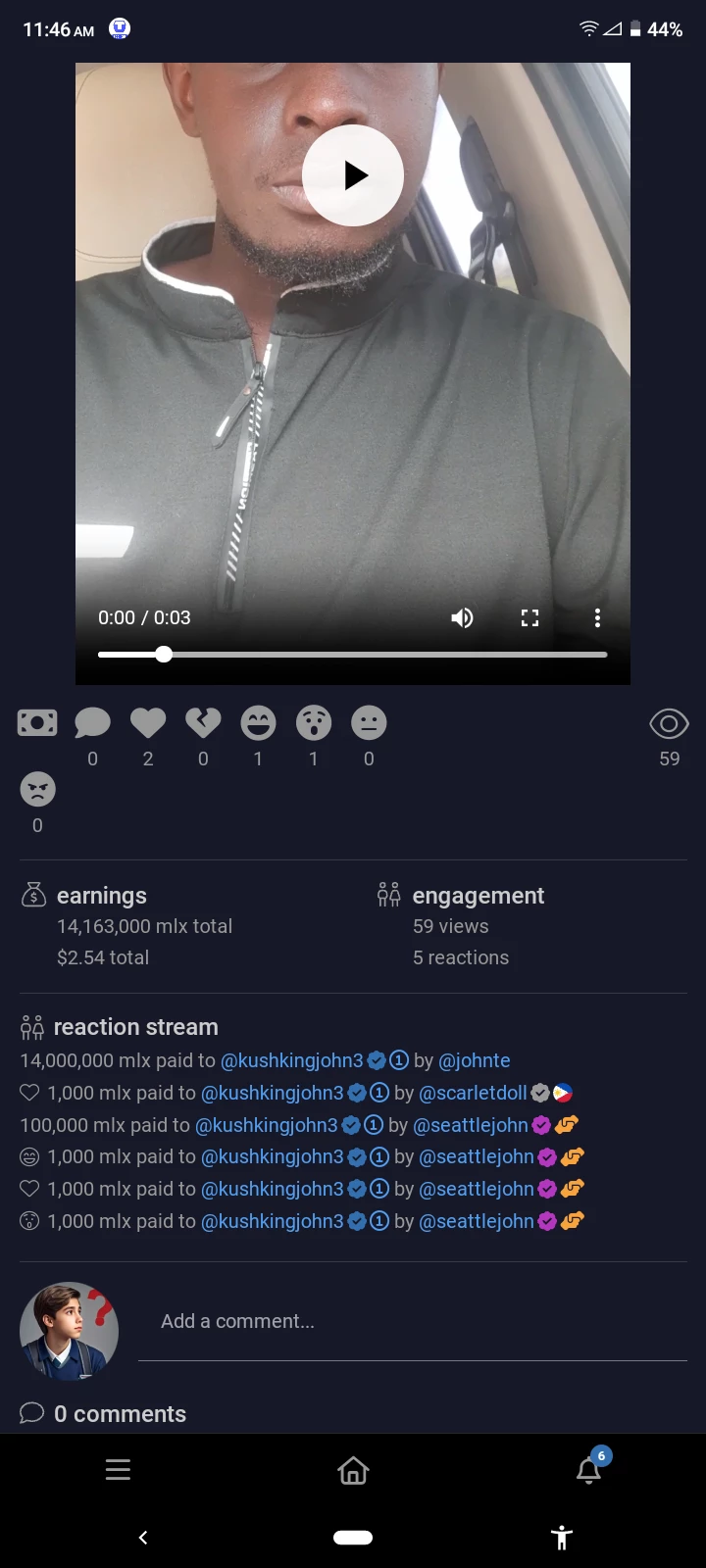
Task: React with the neutral face emoji
Action: (x=369, y=723)
